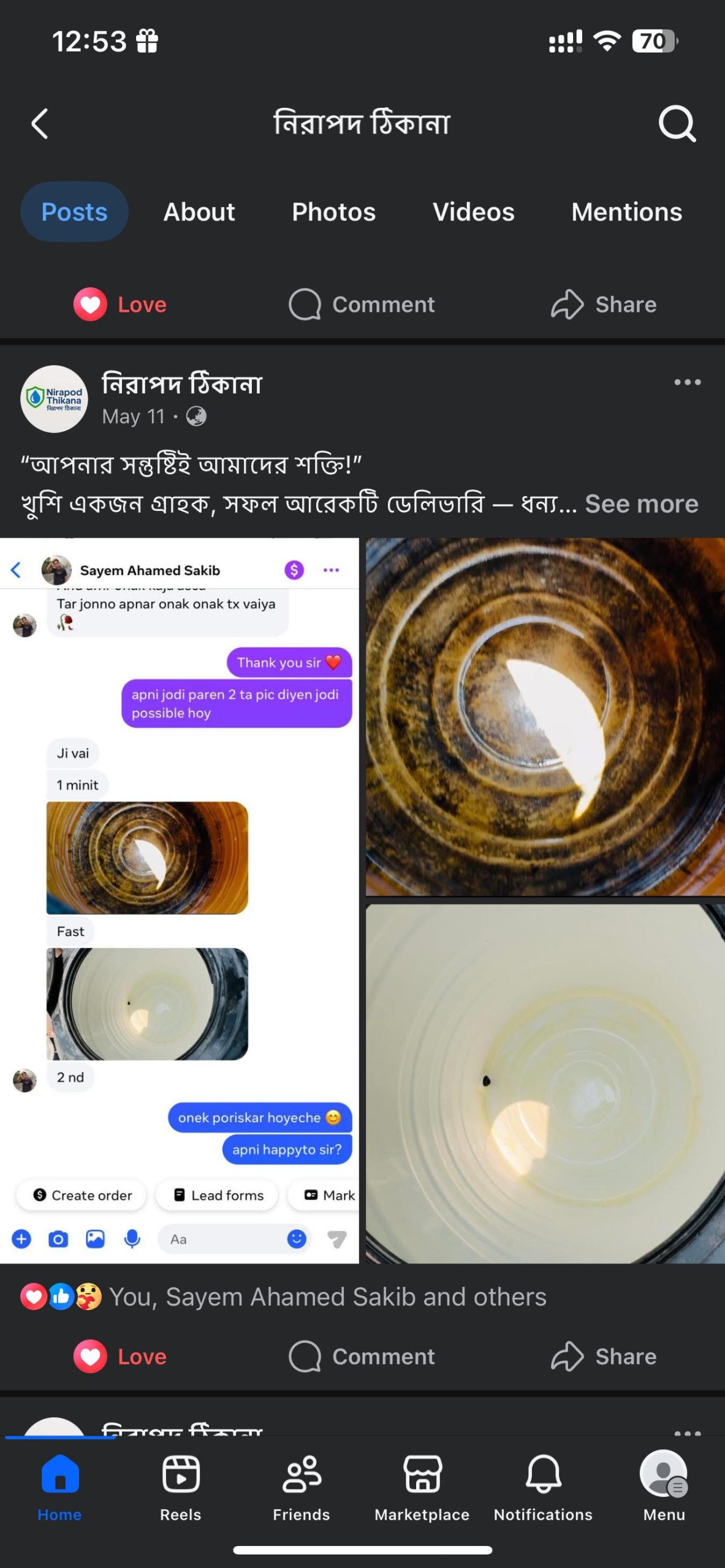The image size is (725, 1568).
Task: Open search on the নিরাপদ ঠিকানা page
Action: 677,124
